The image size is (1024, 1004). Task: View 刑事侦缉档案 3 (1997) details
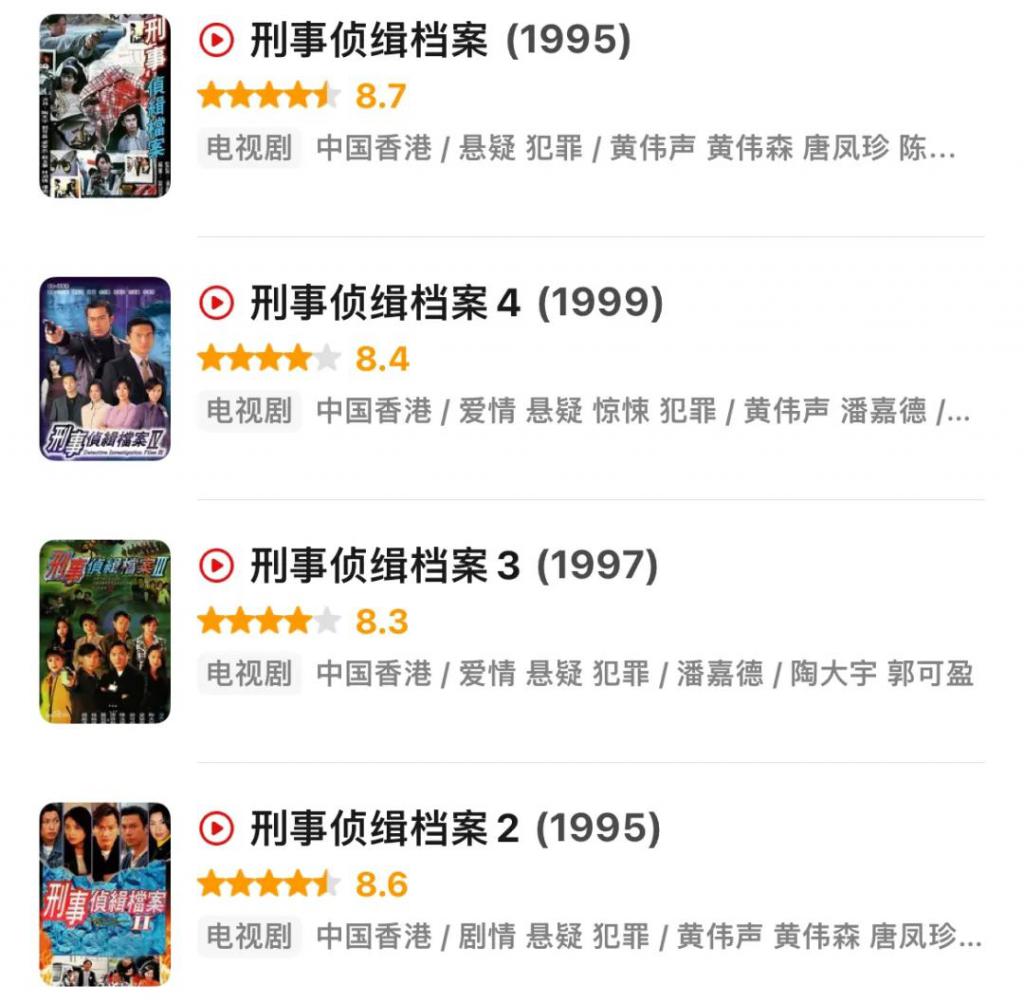pos(453,567)
